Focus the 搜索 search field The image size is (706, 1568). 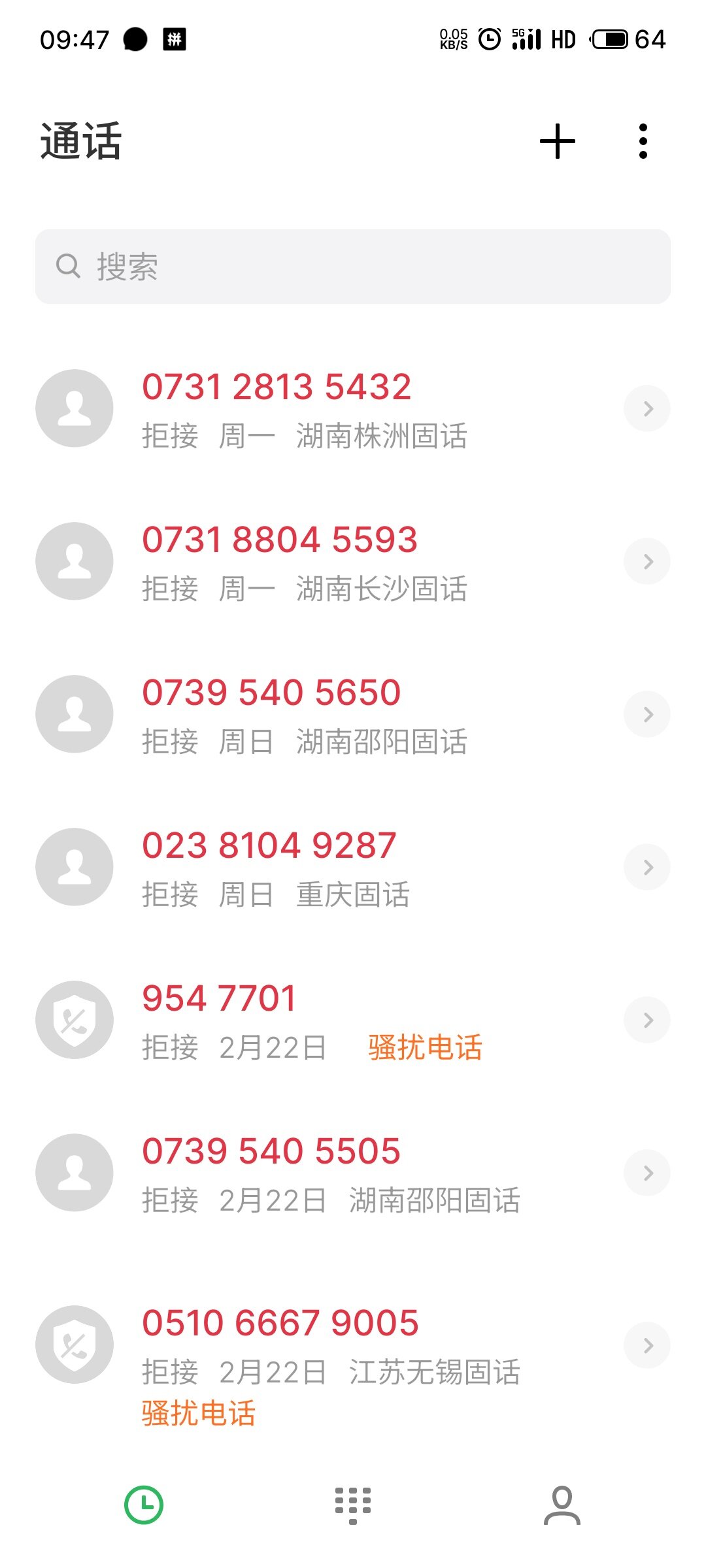353,267
